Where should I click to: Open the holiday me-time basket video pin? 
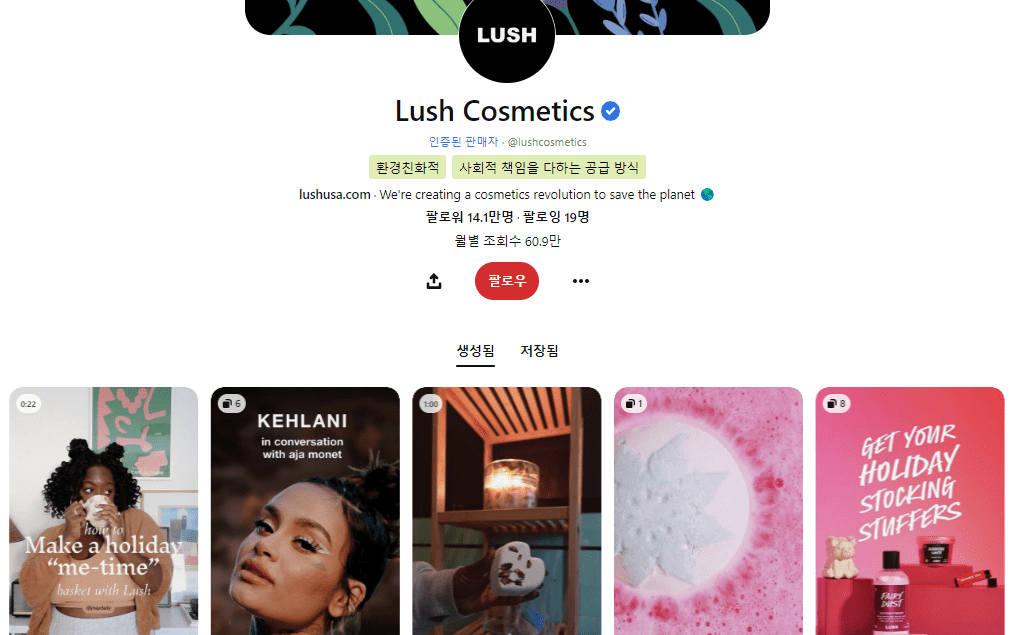[x=104, y=510]
